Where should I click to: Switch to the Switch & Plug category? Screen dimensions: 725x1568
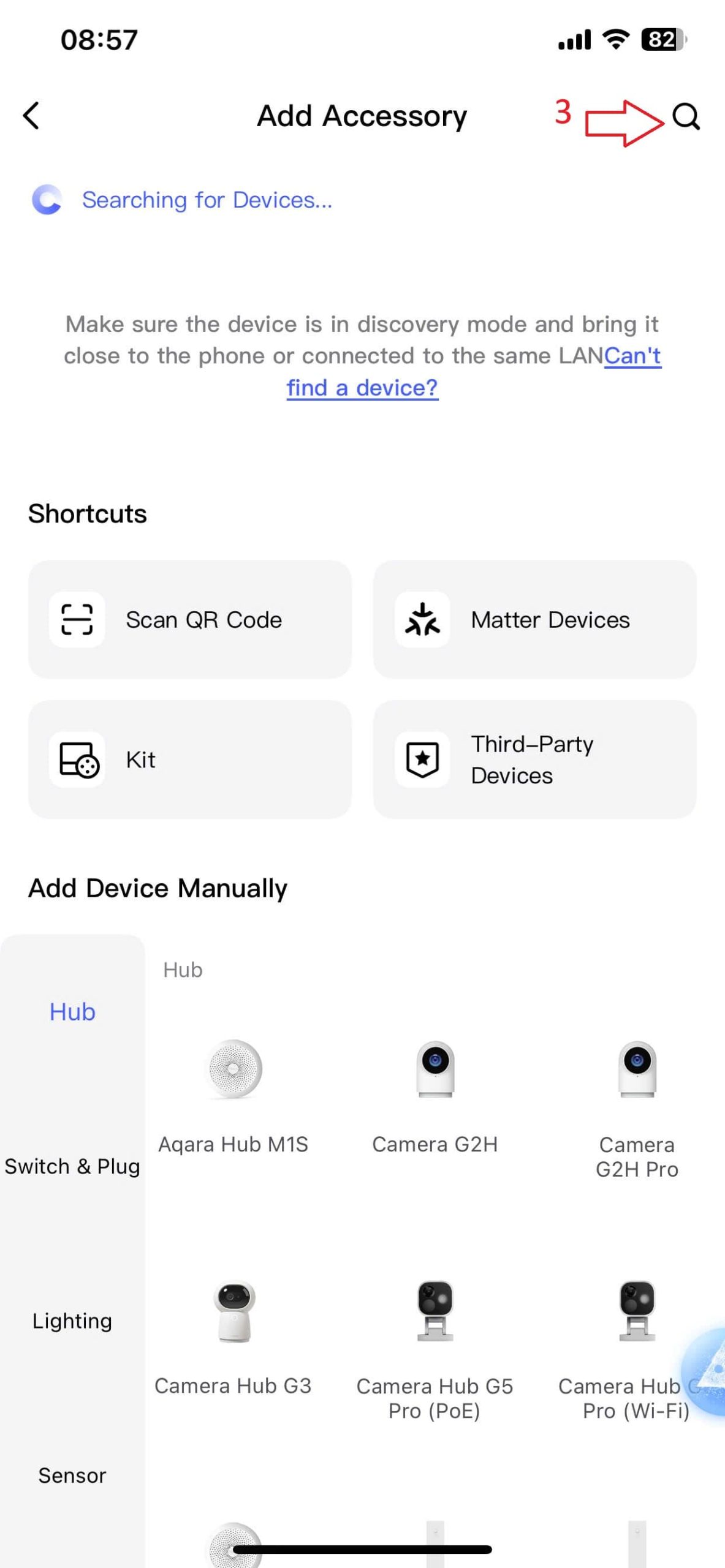click(x=72, y=1166)
